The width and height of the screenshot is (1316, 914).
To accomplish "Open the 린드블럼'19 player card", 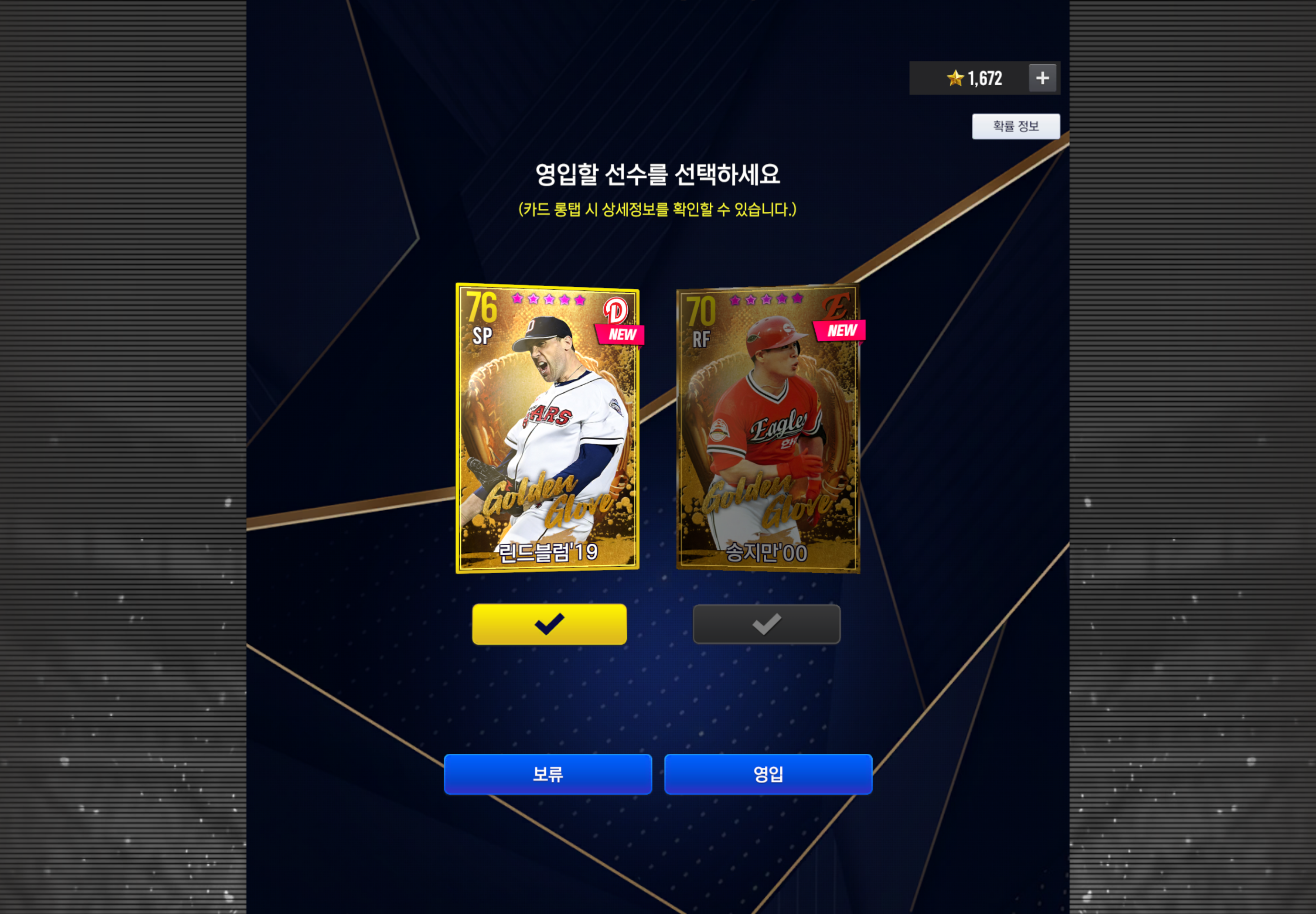I will pos(547,428).
